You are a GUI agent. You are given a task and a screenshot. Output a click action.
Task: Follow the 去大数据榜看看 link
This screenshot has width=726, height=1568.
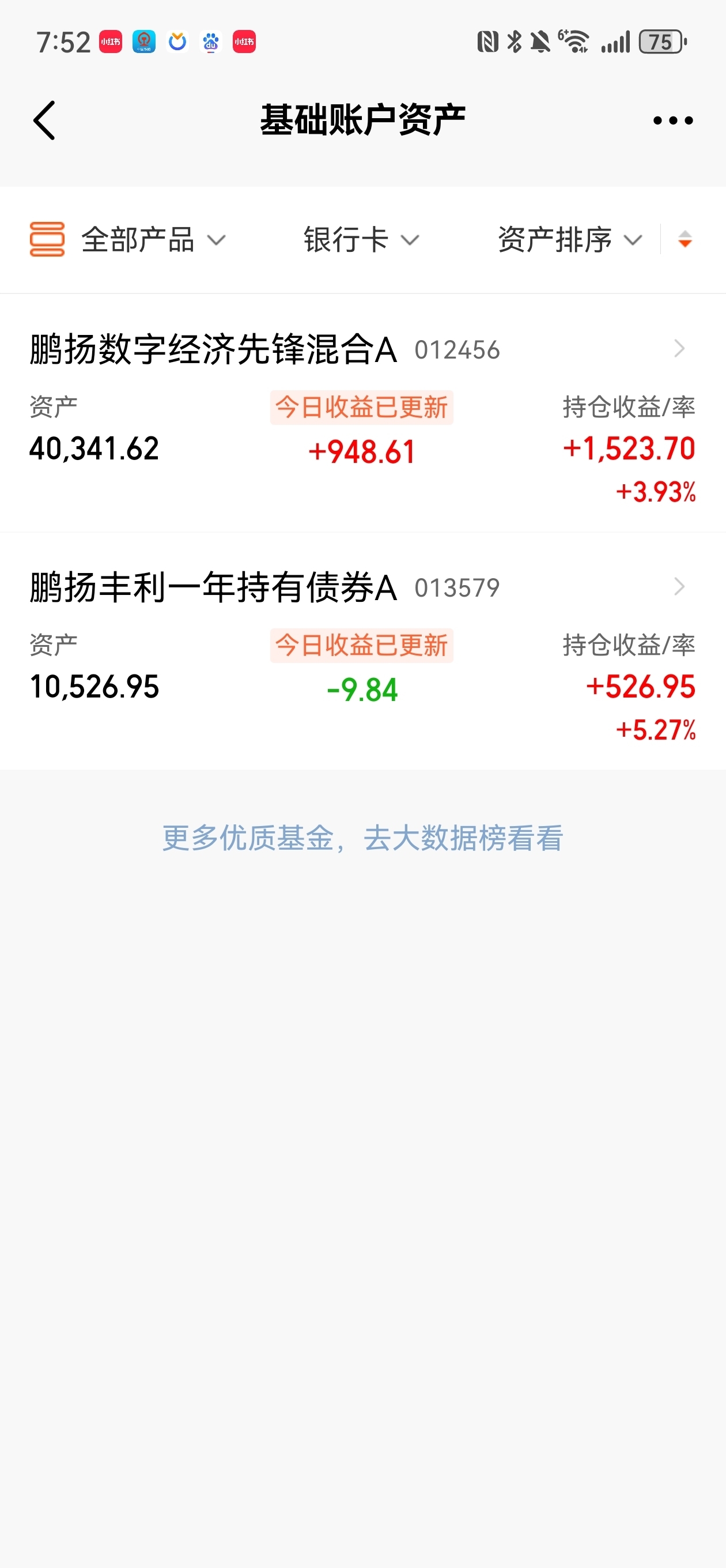click(463, 838)
